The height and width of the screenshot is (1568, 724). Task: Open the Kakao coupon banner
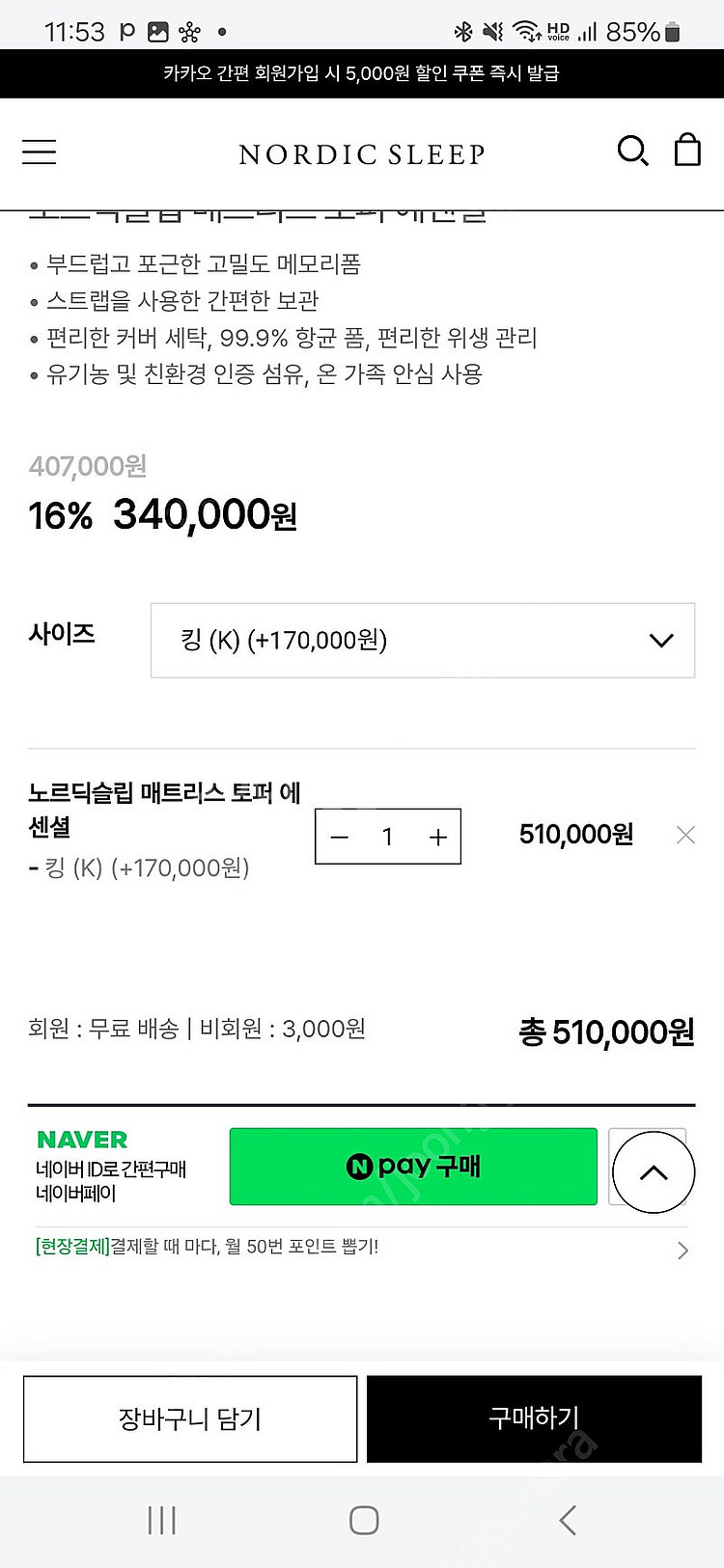[x=362, y=73]
